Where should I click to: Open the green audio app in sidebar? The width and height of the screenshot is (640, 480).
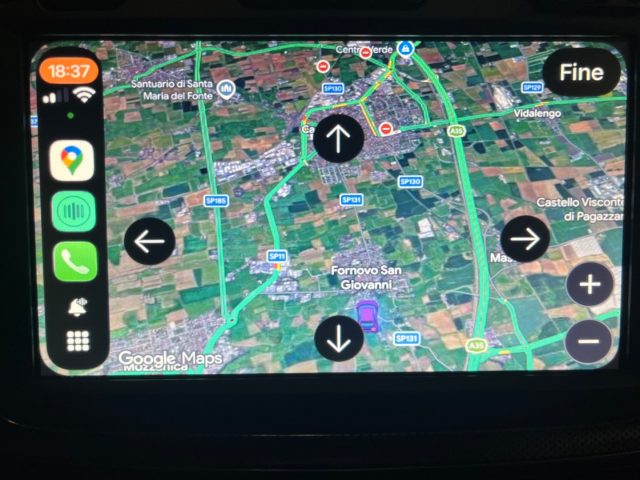(74, 212)
